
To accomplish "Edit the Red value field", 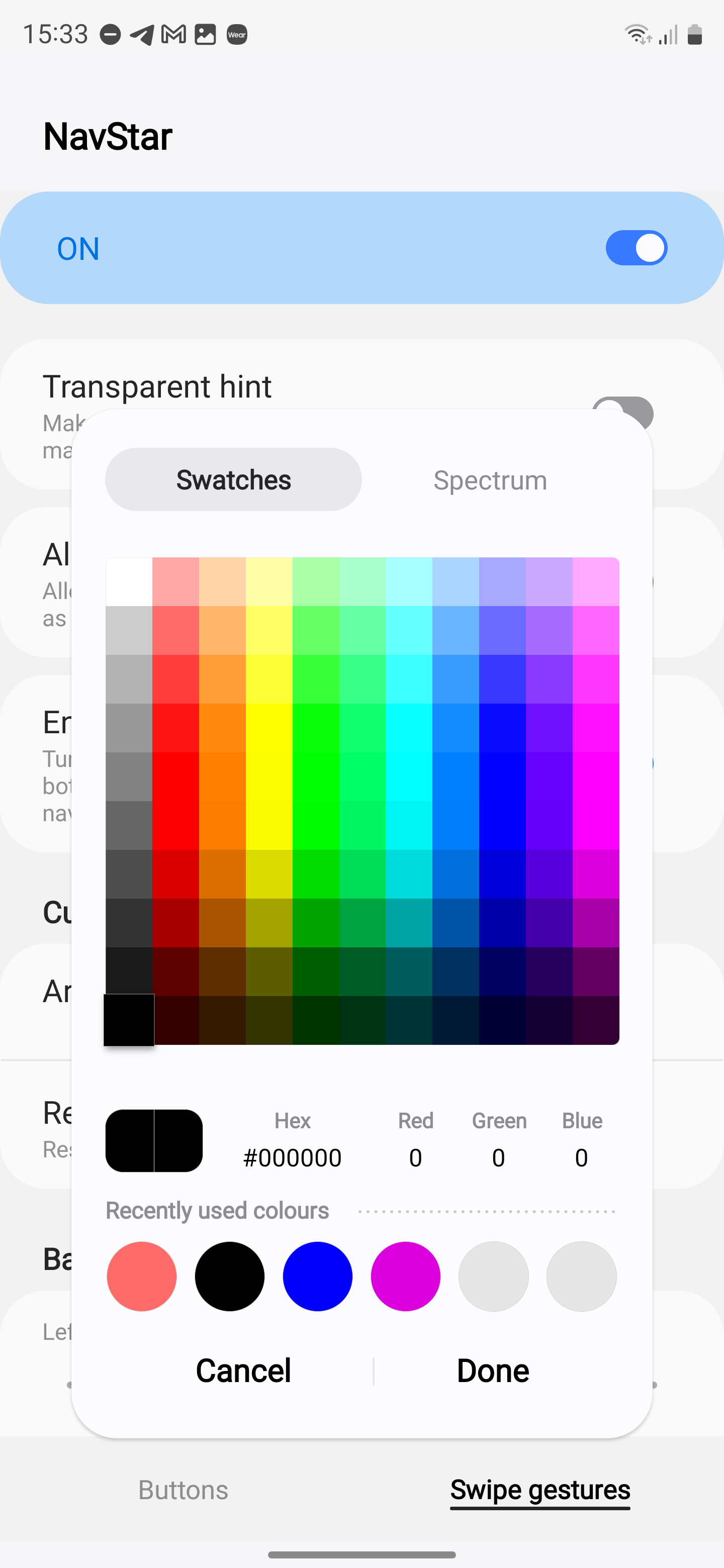I will coord(415,1158).
